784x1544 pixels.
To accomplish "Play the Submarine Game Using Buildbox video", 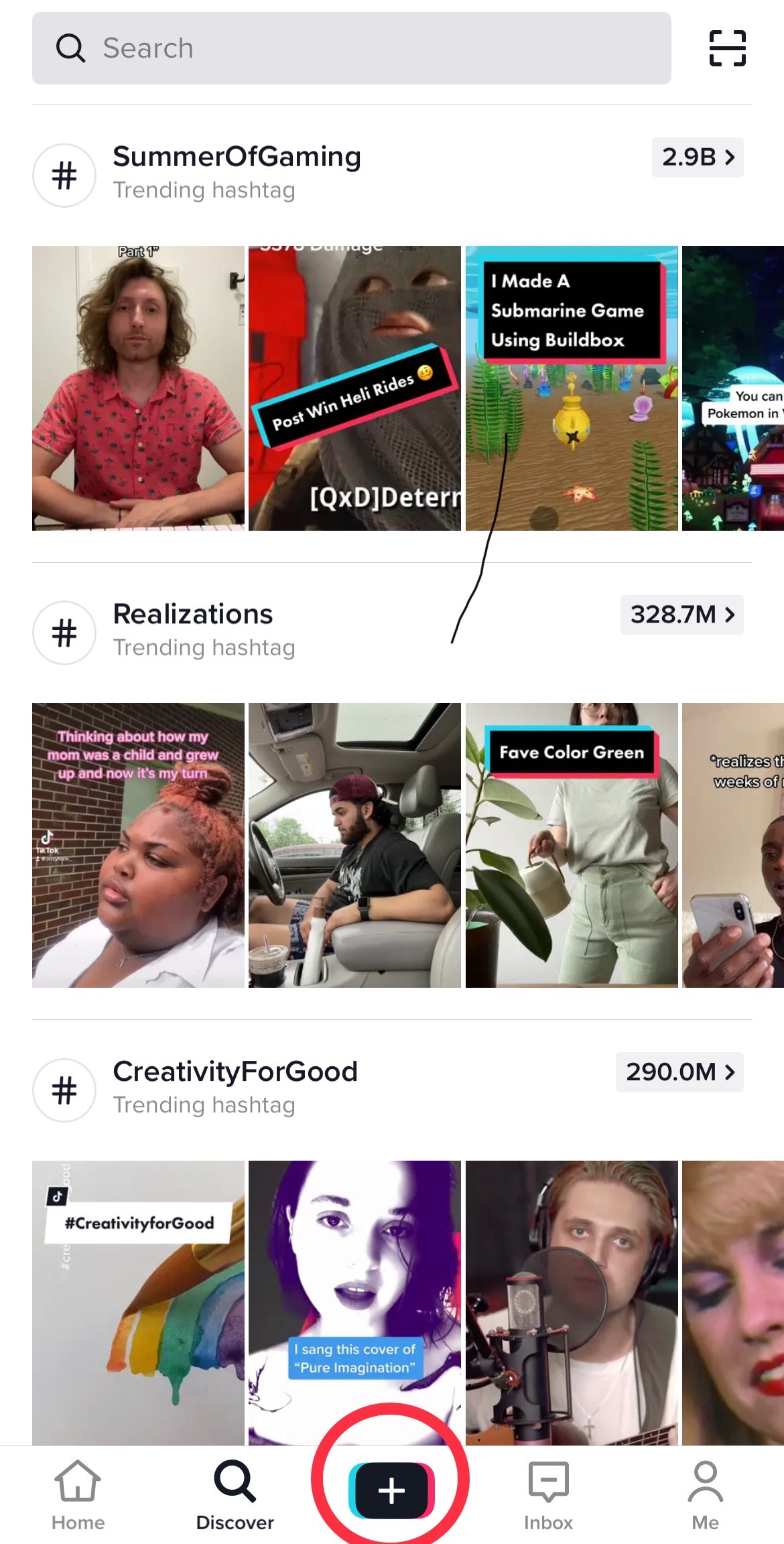I will coord(572,388).
